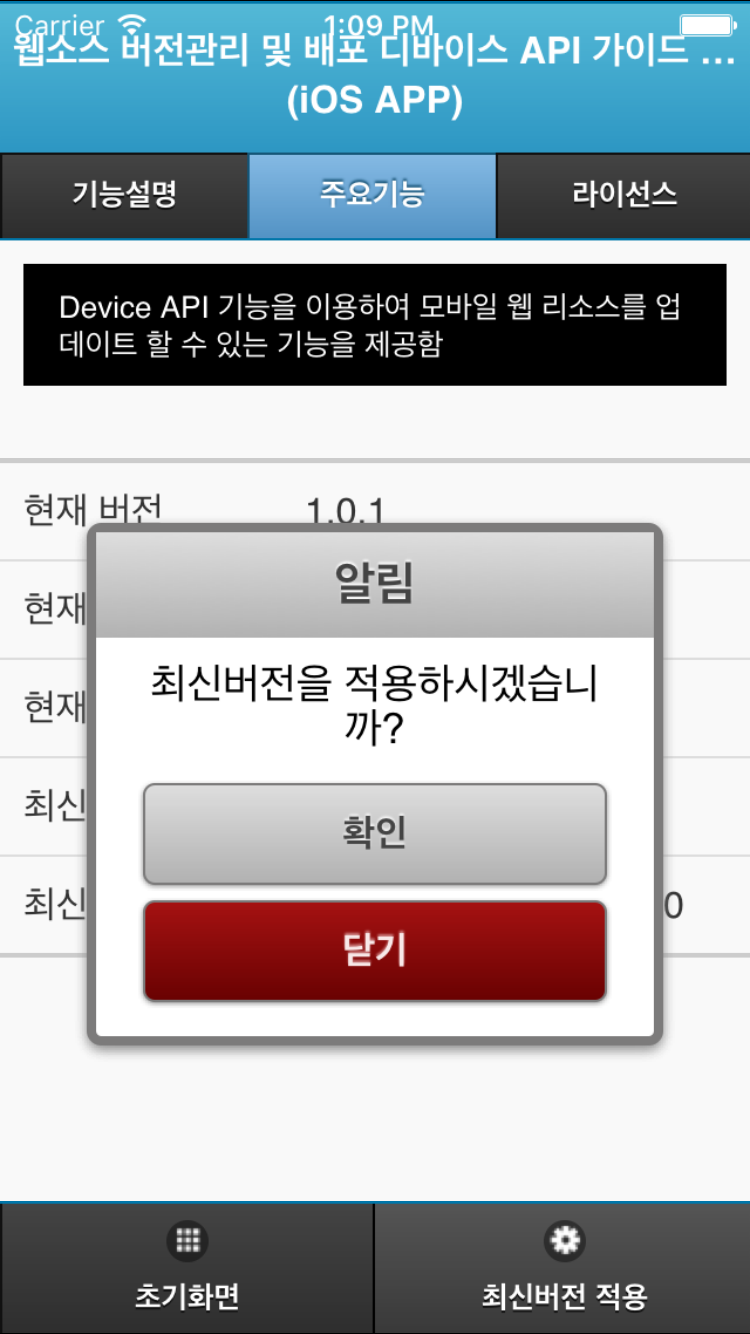Dismiss the alert with the 닫기 button
This screenshot has height=1334, width=750.
click(x=375, y=951)
